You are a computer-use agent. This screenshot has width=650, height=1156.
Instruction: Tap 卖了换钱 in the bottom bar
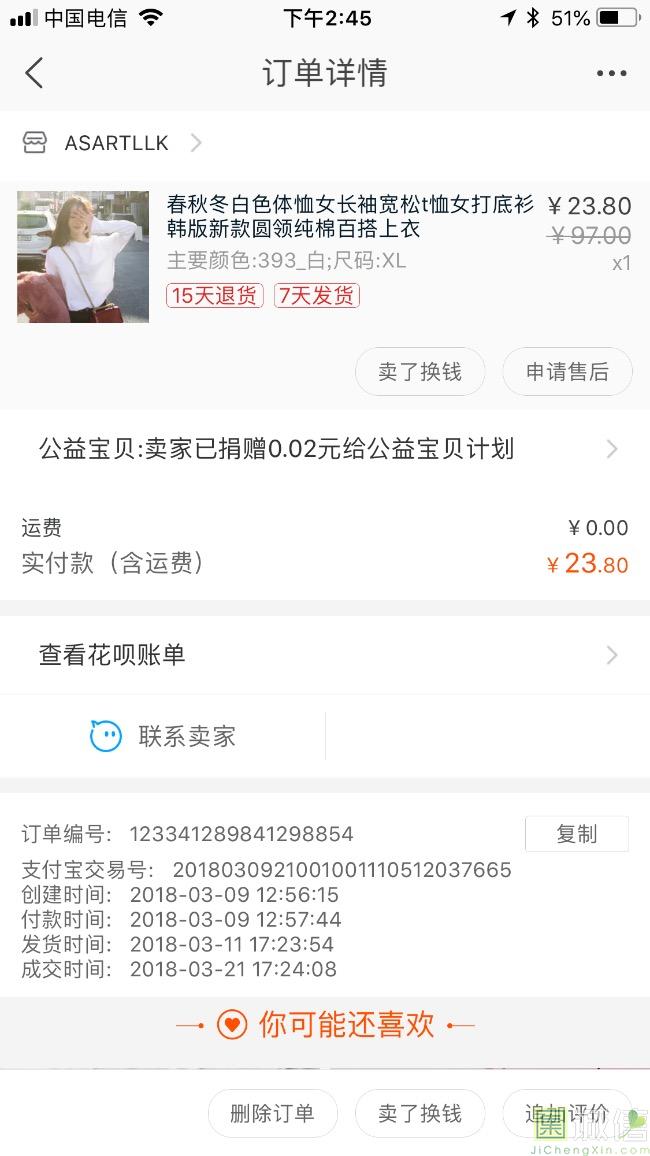420,1113
